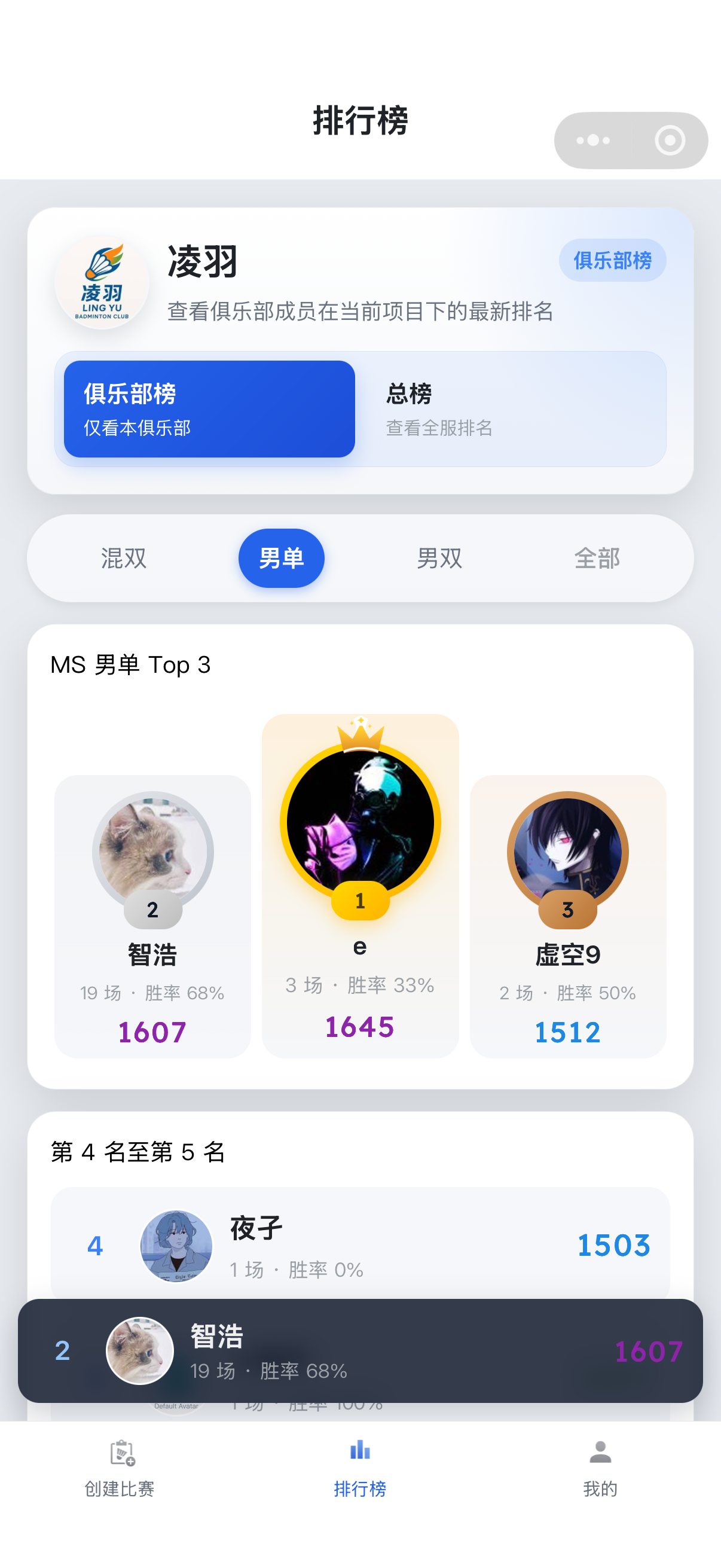Tap the selected 男单 filter button
This screenshot has height=1568, width=721.
[280, 557]
